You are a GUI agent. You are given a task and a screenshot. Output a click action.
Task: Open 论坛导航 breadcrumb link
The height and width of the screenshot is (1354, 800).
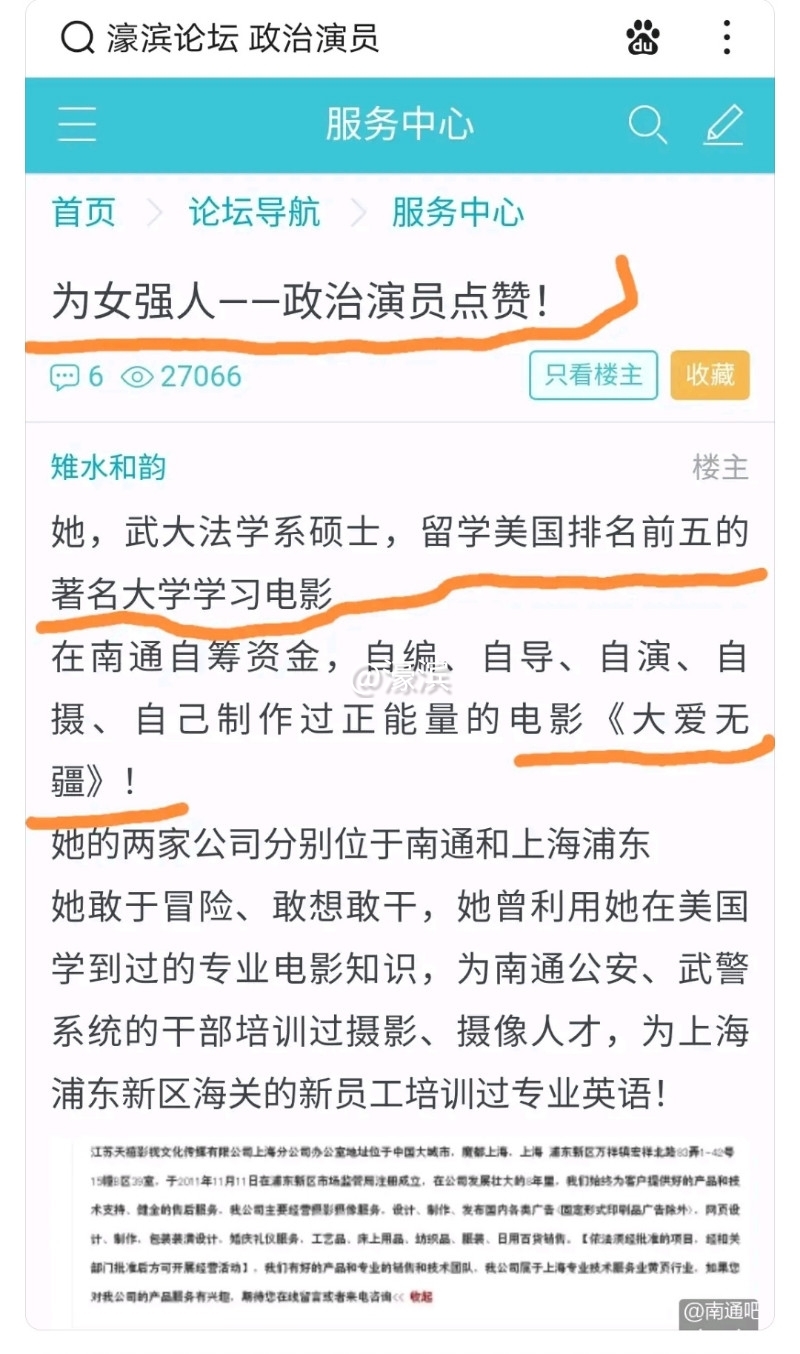[x=255, y=212]
